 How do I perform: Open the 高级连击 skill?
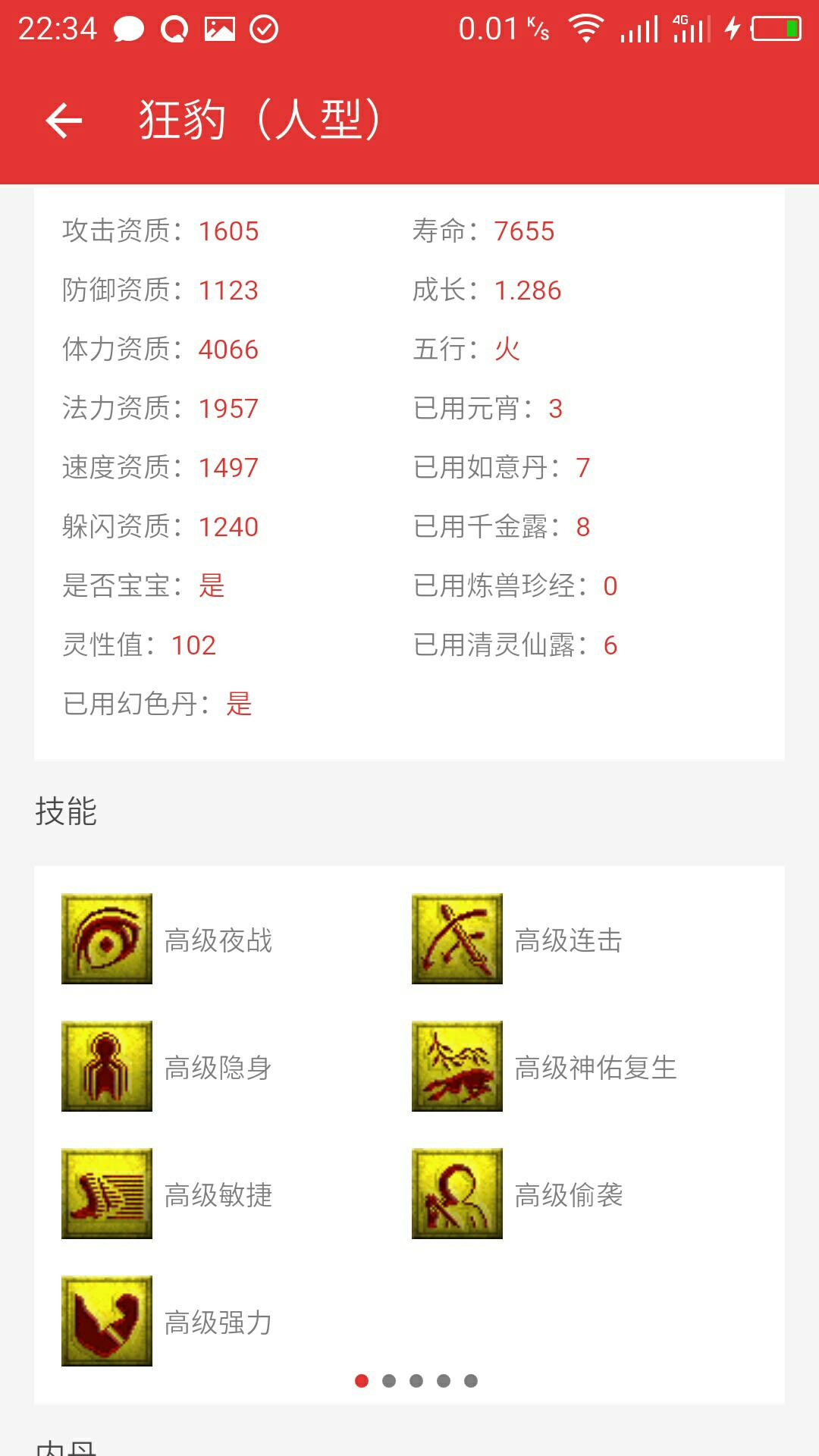pos(457,939)
